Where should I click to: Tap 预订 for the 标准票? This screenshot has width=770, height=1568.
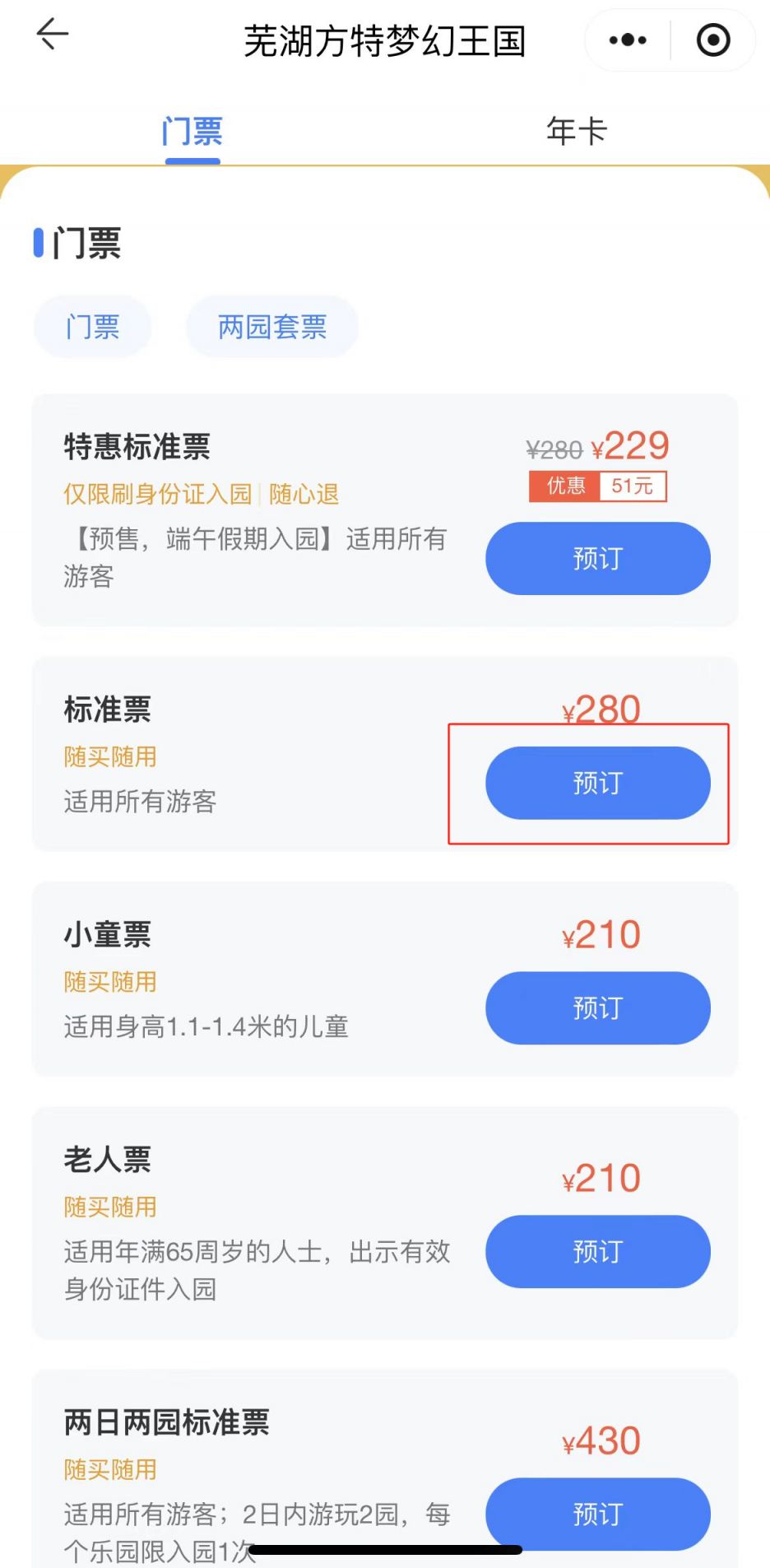[597, 783]
